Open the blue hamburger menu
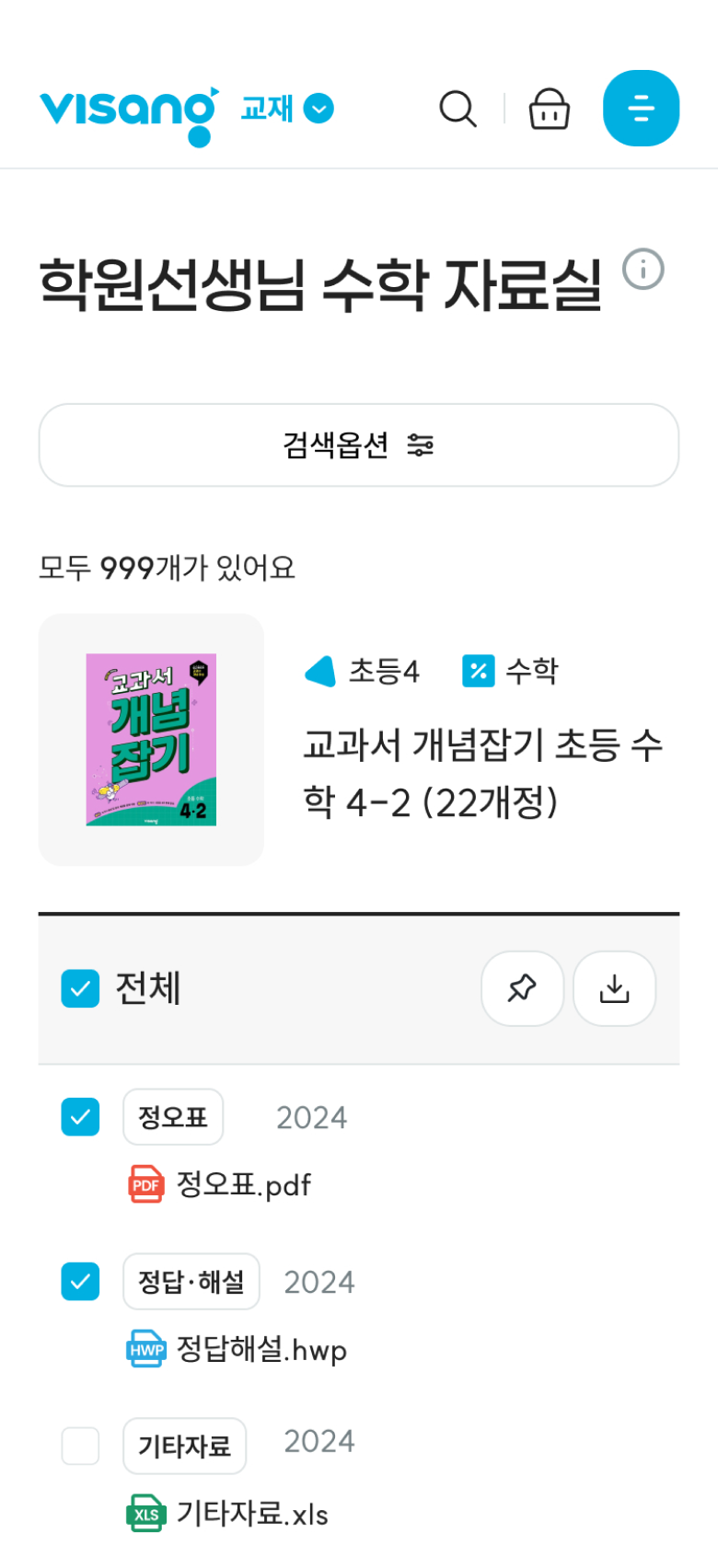This screenshot has width=718, height=1568. [x=641, y=109]
